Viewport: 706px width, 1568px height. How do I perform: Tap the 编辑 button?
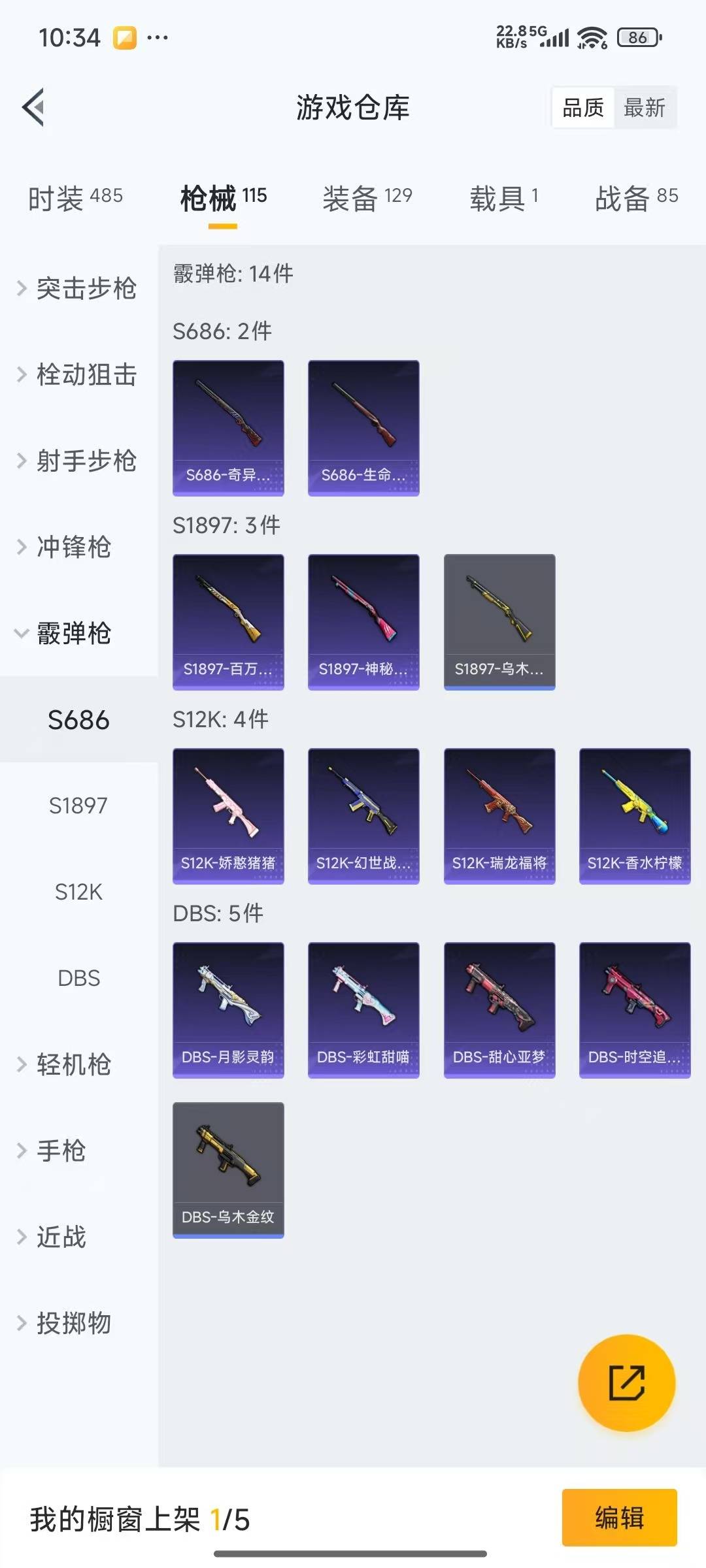click(x=619, y=1517)
